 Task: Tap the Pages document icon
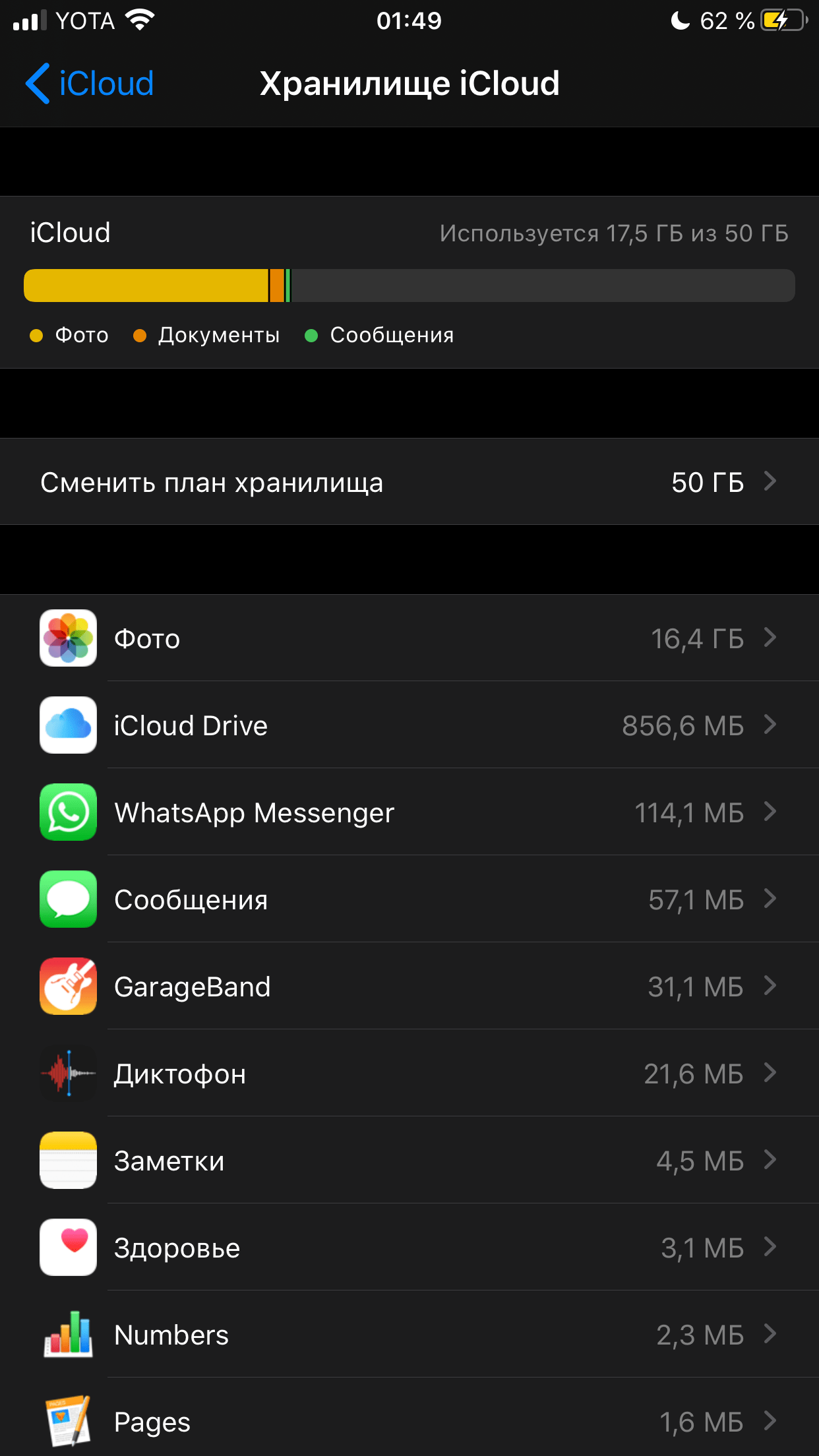(68, 1421)
